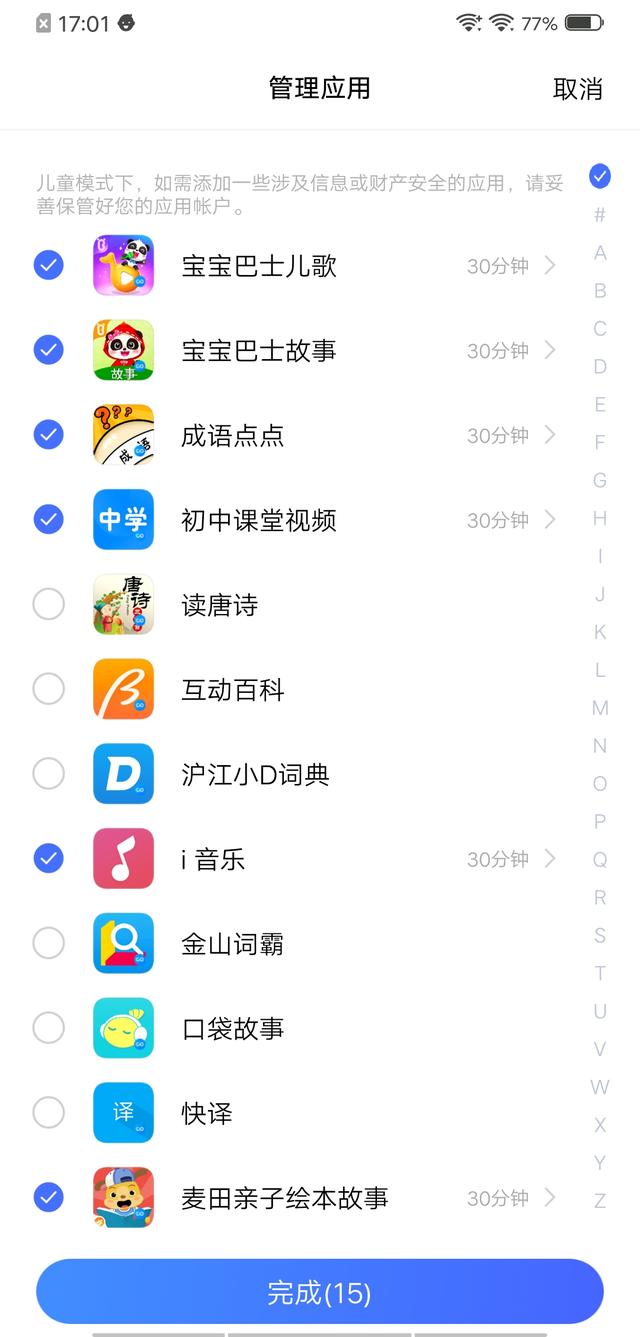Jump to letter Z in the index
640x1337 pixels.
[600, 1201]
